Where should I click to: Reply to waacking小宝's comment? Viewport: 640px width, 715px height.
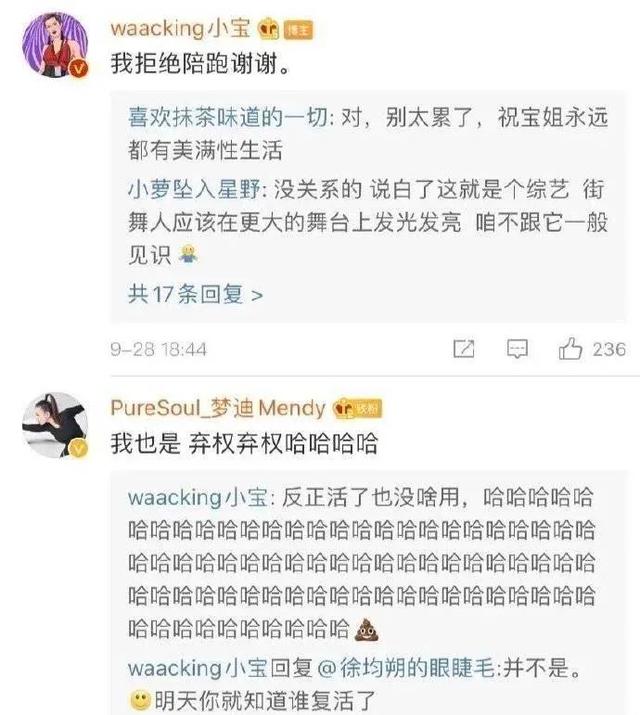click(517, 349)
